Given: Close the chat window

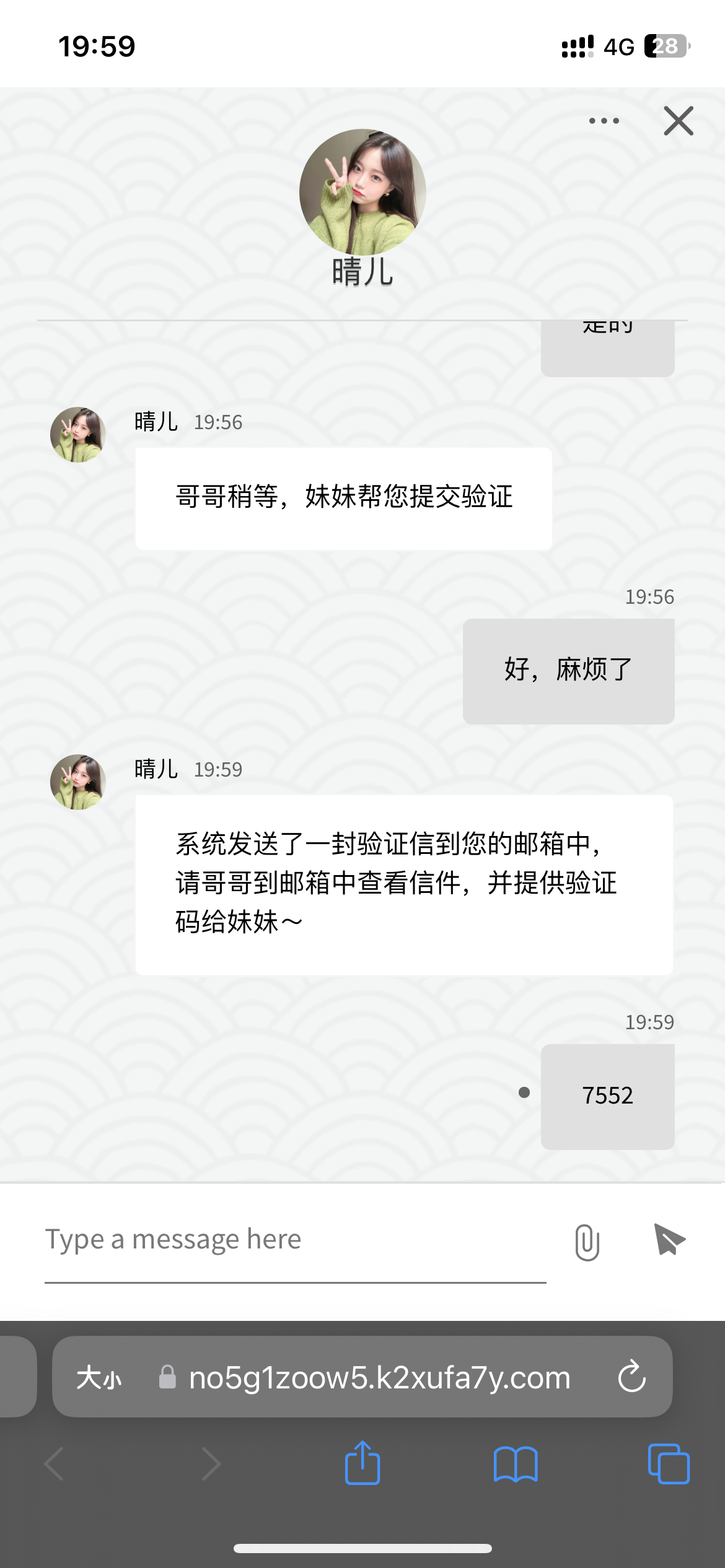Looking at the screenshot, I should (x=679, y=121).
